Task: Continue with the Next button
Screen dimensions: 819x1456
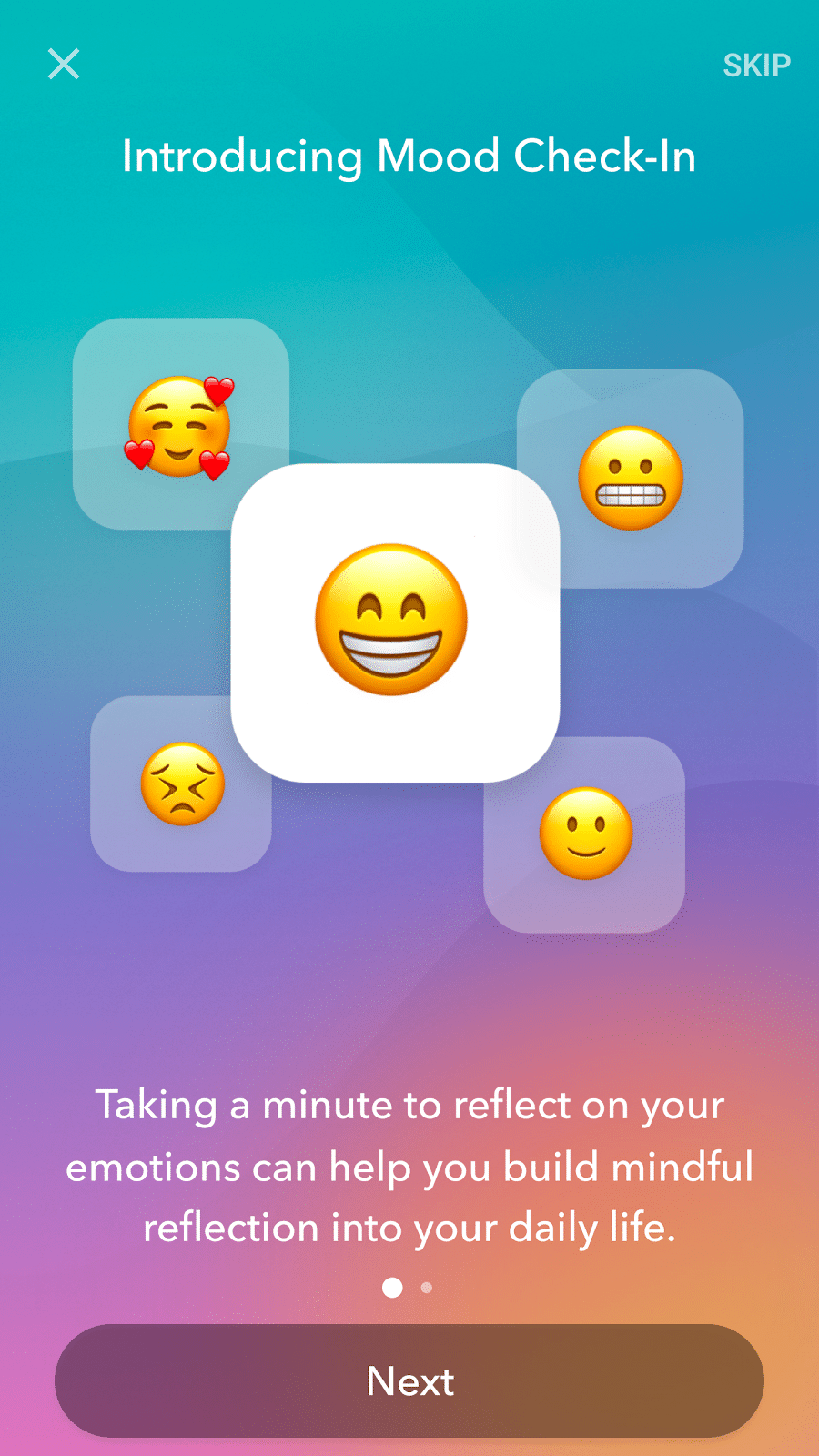Action: pyautogui.click(x=409, y=1380)
